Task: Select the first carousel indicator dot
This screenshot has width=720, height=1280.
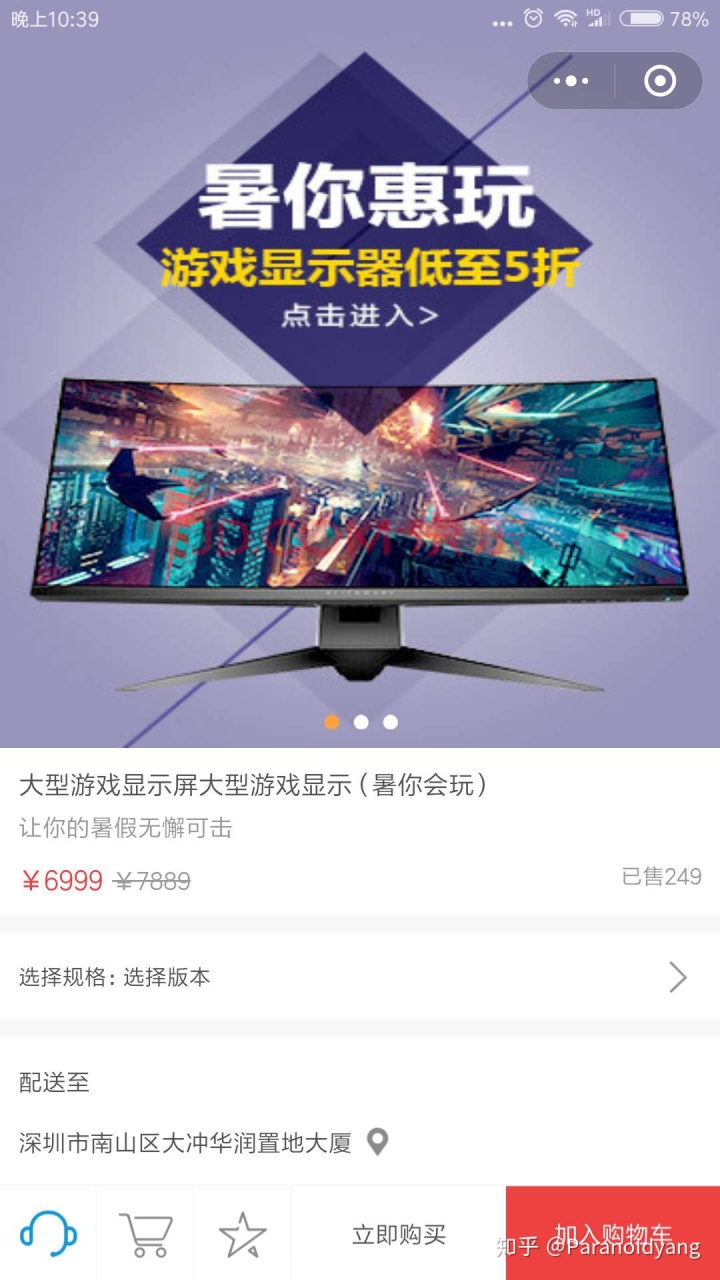Action: click(x=332, y=721)
